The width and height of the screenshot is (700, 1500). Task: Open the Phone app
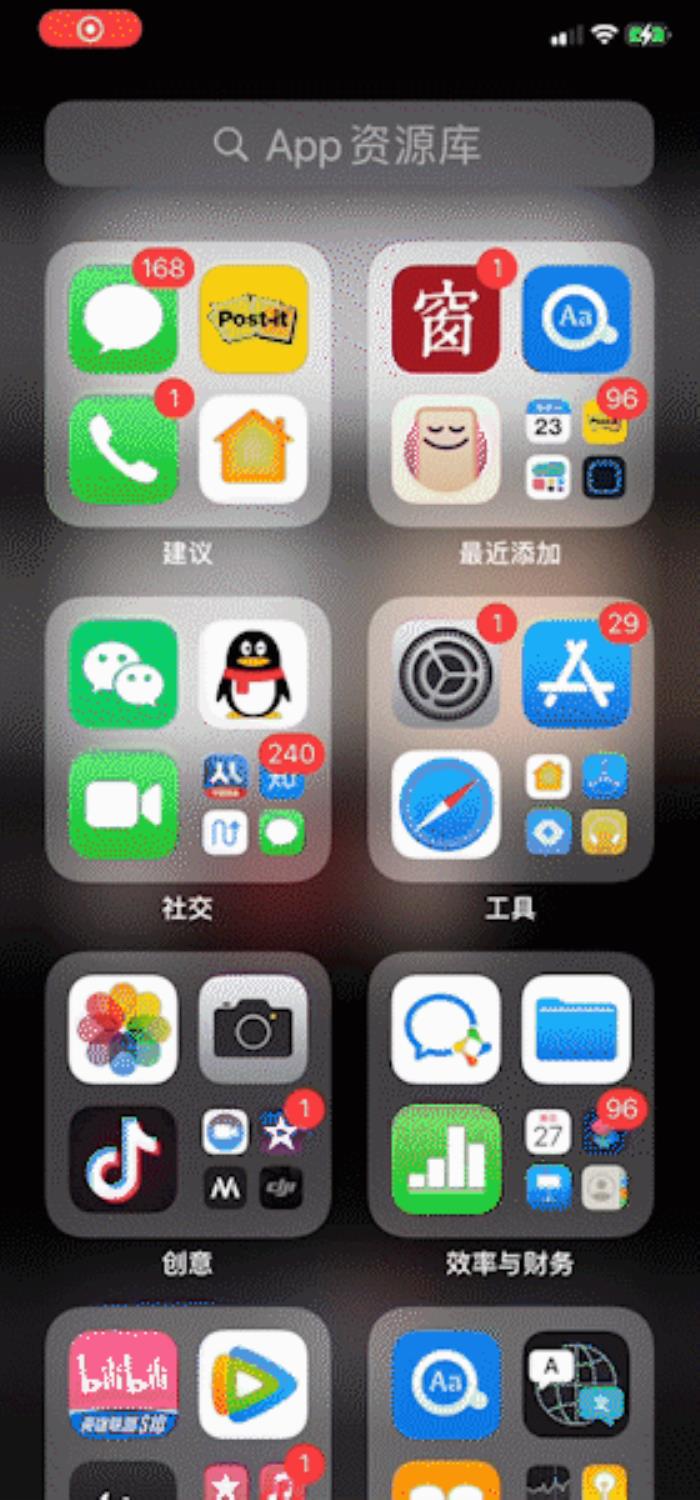click(123, 449)
